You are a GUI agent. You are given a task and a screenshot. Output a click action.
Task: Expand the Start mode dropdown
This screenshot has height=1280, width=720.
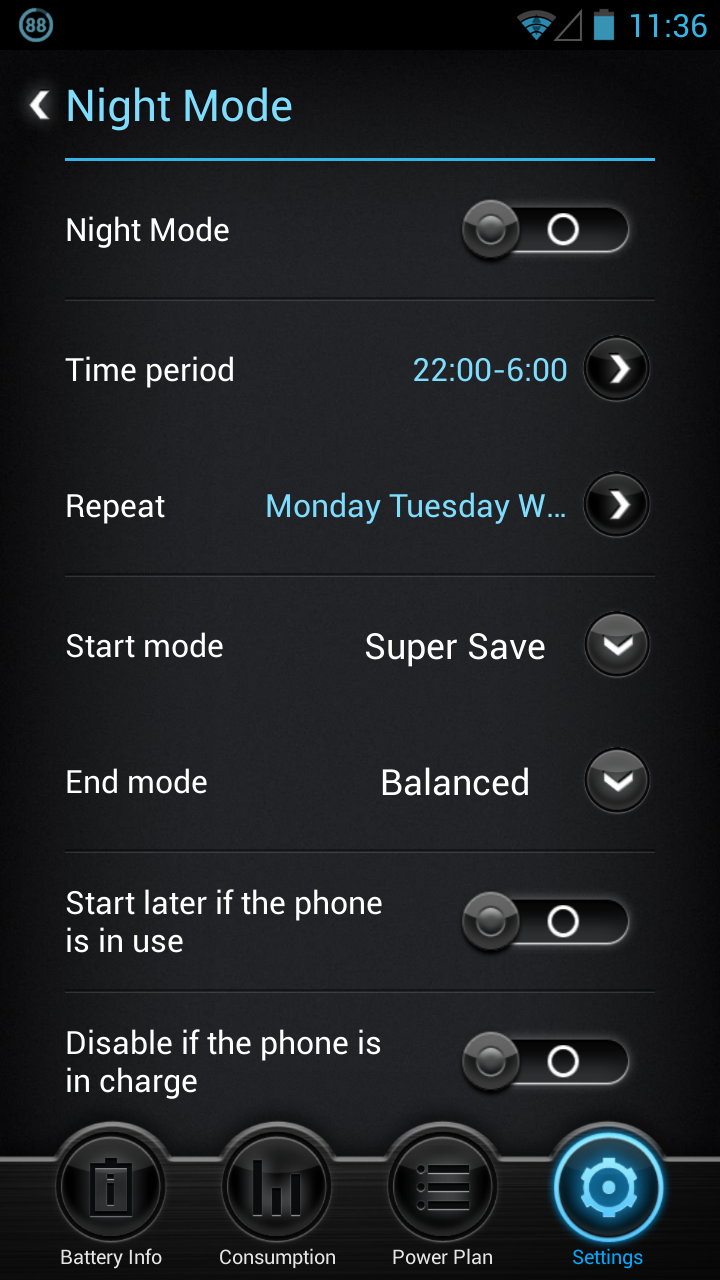tap(616, 645)
